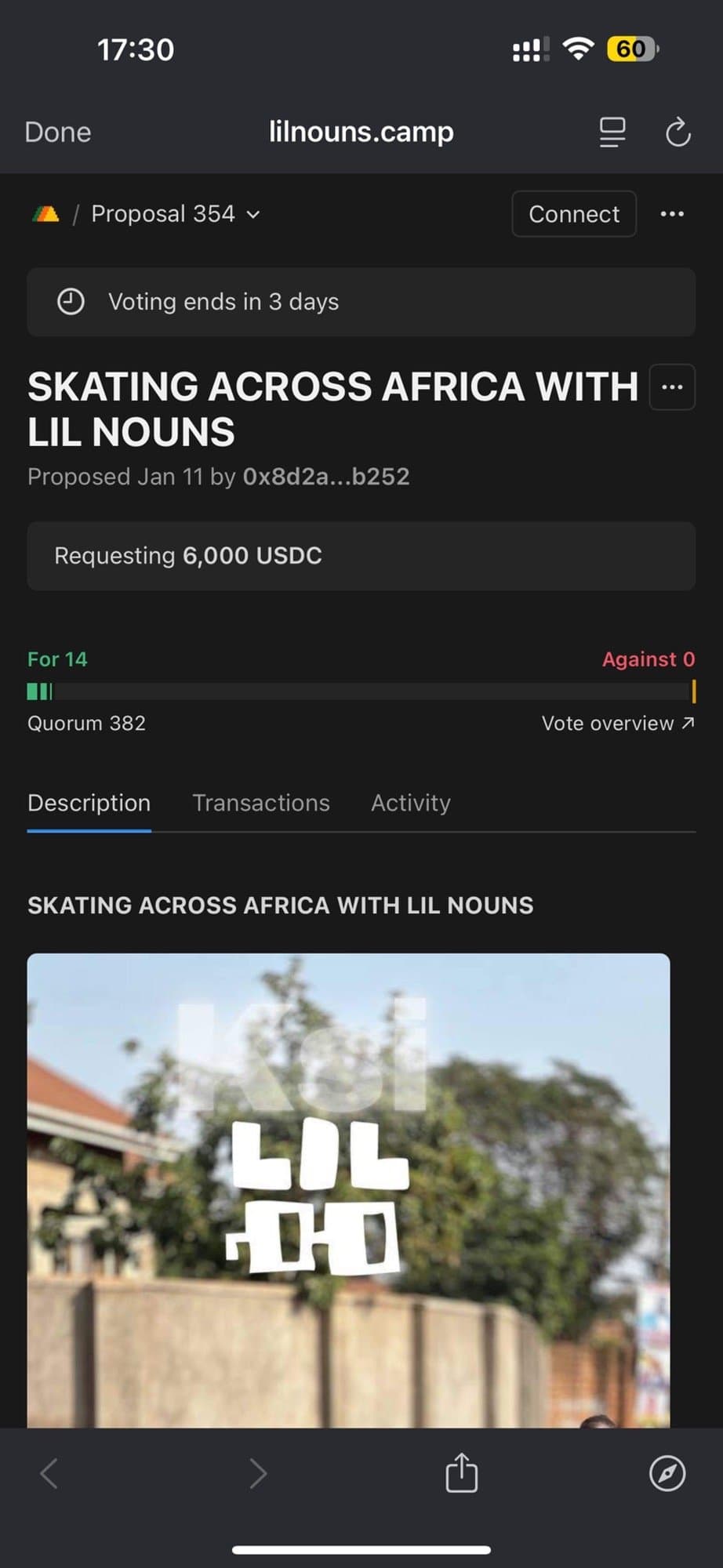Viewport: 723px width, 1568px height.
Task: Open the options menu beside the proposal title
Action: (x=672, y=387)
